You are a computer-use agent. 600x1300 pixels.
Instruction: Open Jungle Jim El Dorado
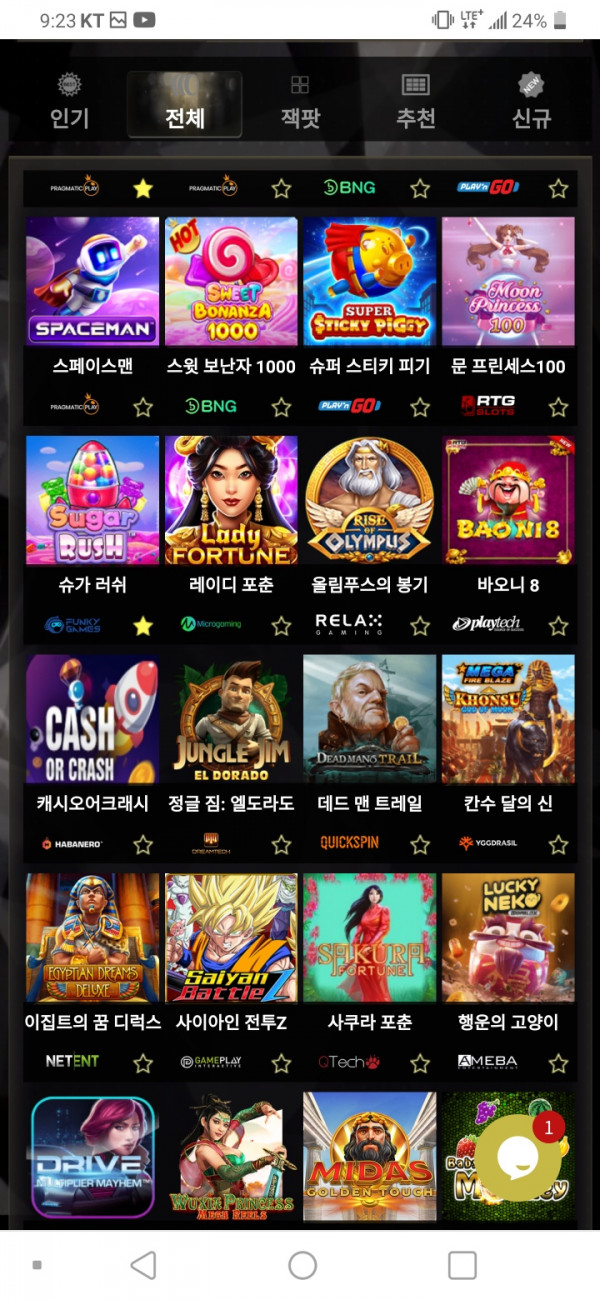click(x=231, y=719)
